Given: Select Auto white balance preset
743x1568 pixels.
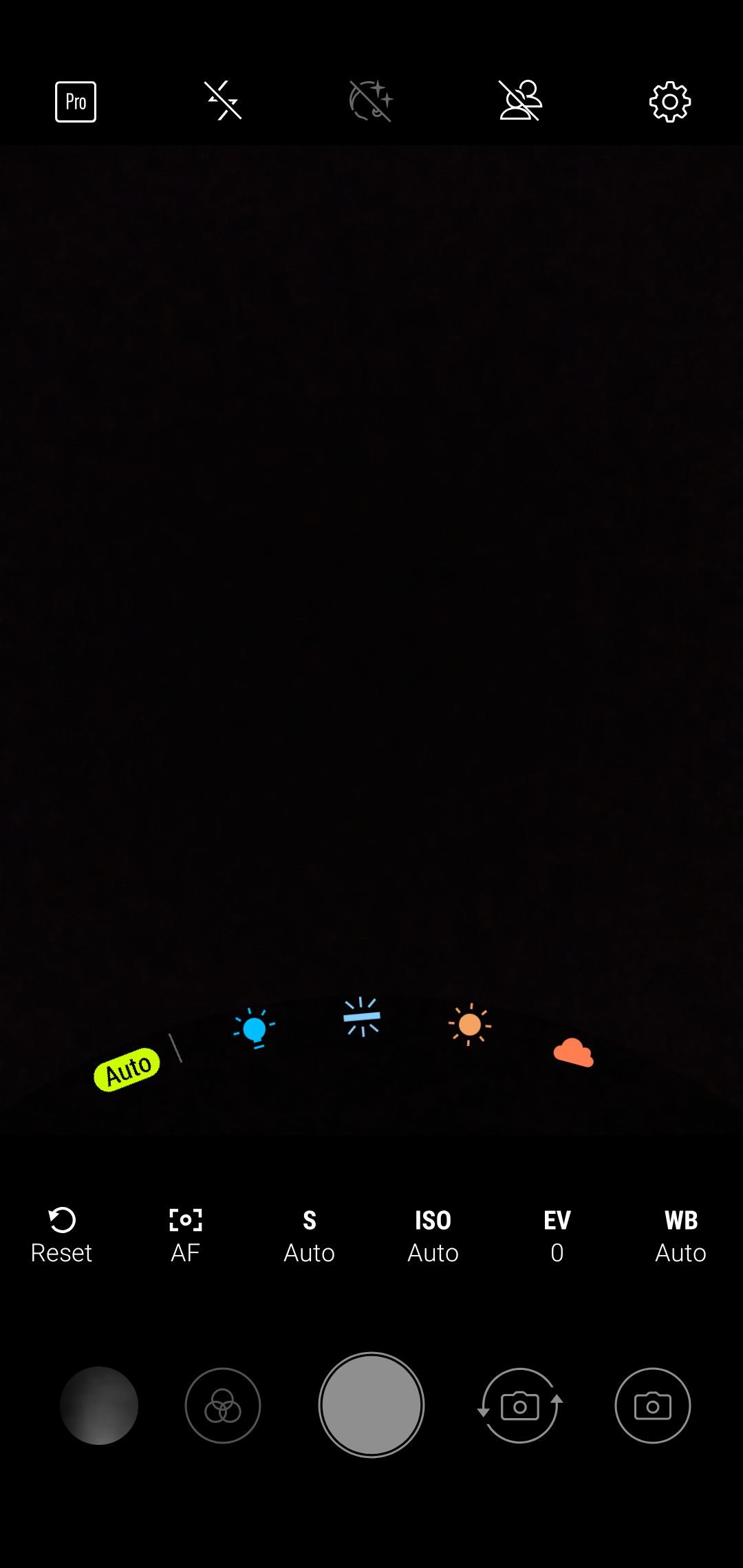Looking at the screenshot, I should [127, 1070].
